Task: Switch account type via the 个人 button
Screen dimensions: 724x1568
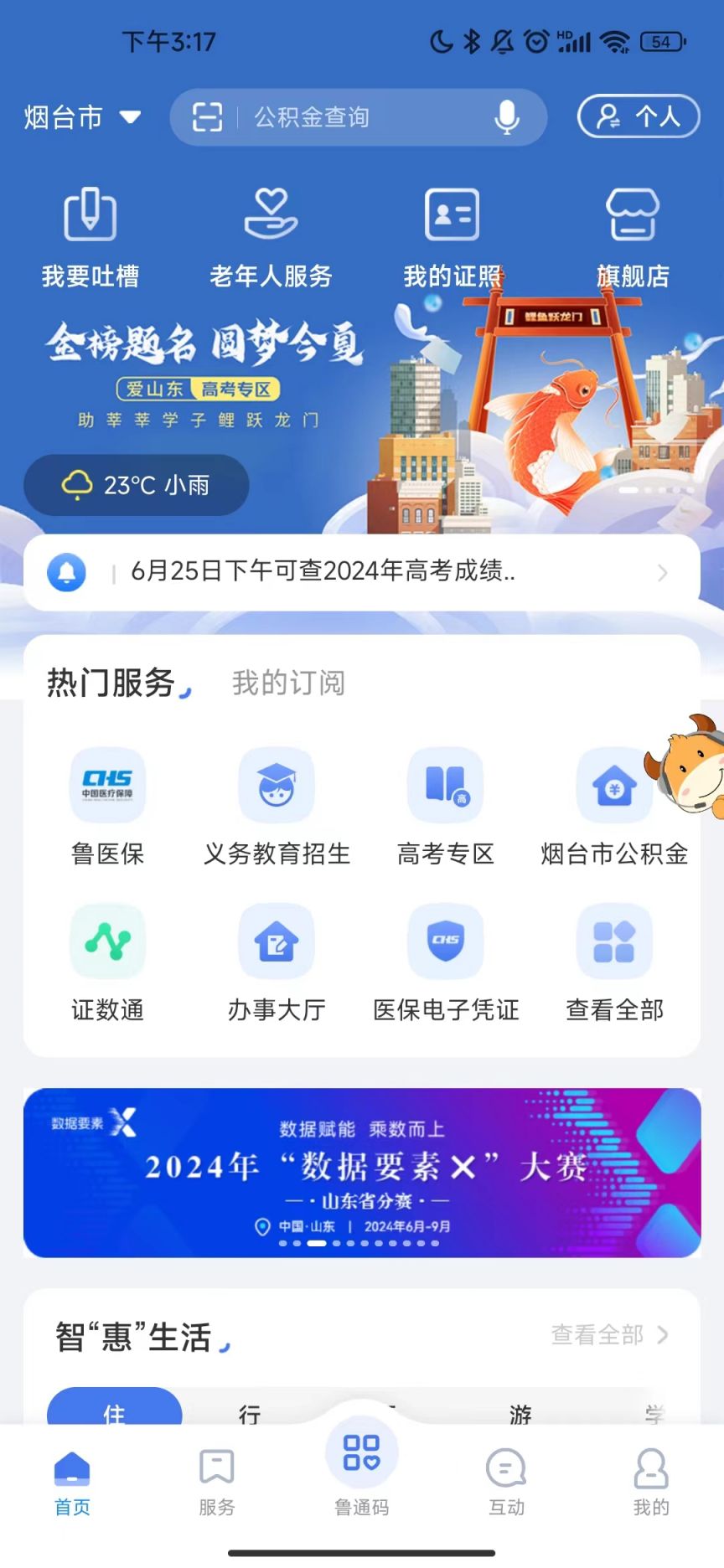Action: [639, 116]
